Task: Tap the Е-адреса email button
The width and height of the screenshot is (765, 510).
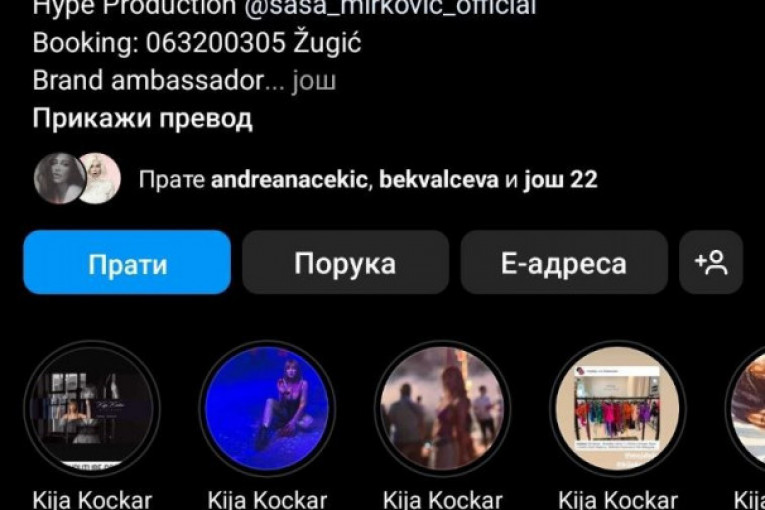Action: click(x=563, y=263)
